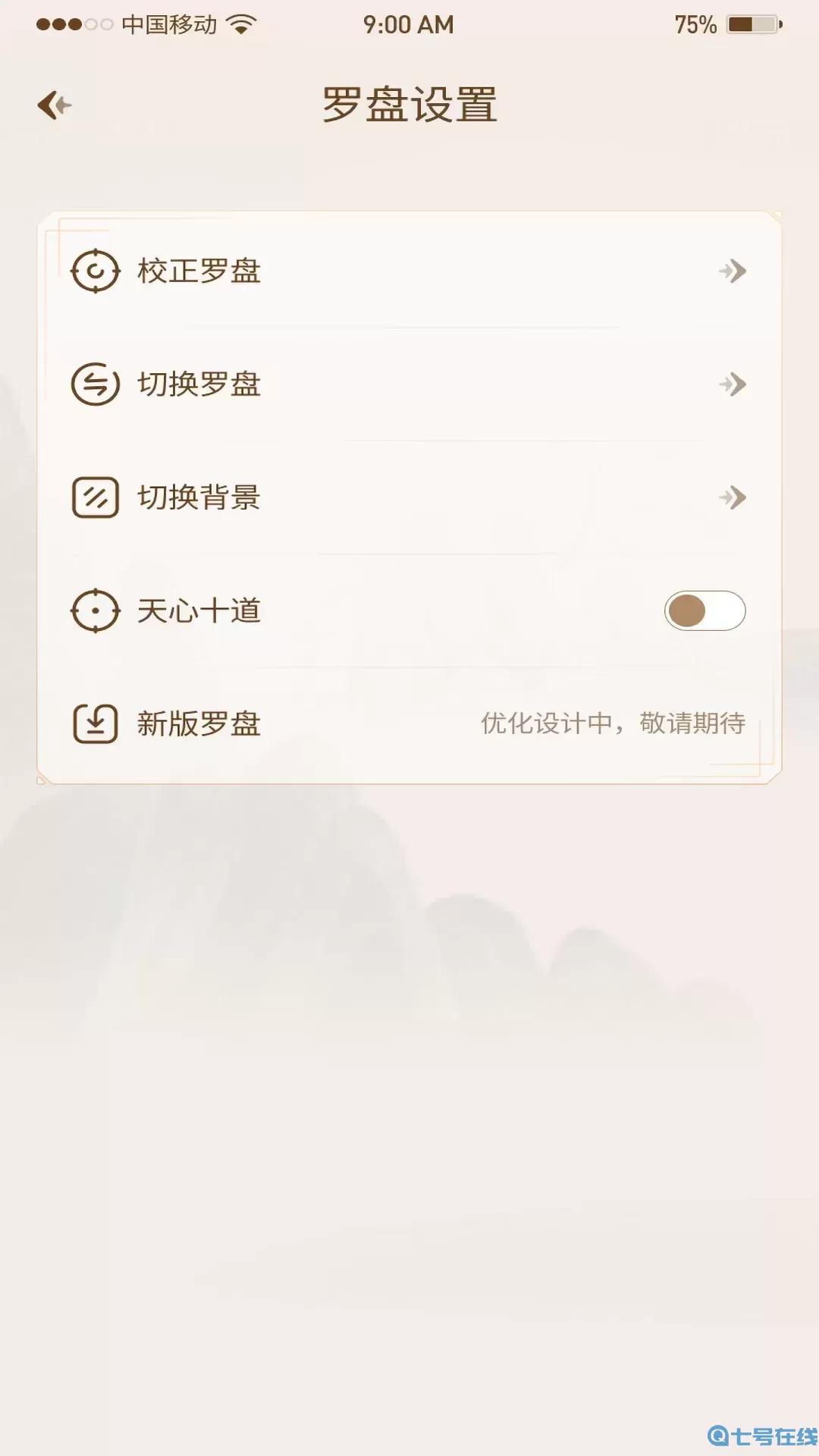The width and height of the screenshot is (819, 1456).
Task: Select the 罗盘设置 title heading
Action: click(x=409, y=105)
